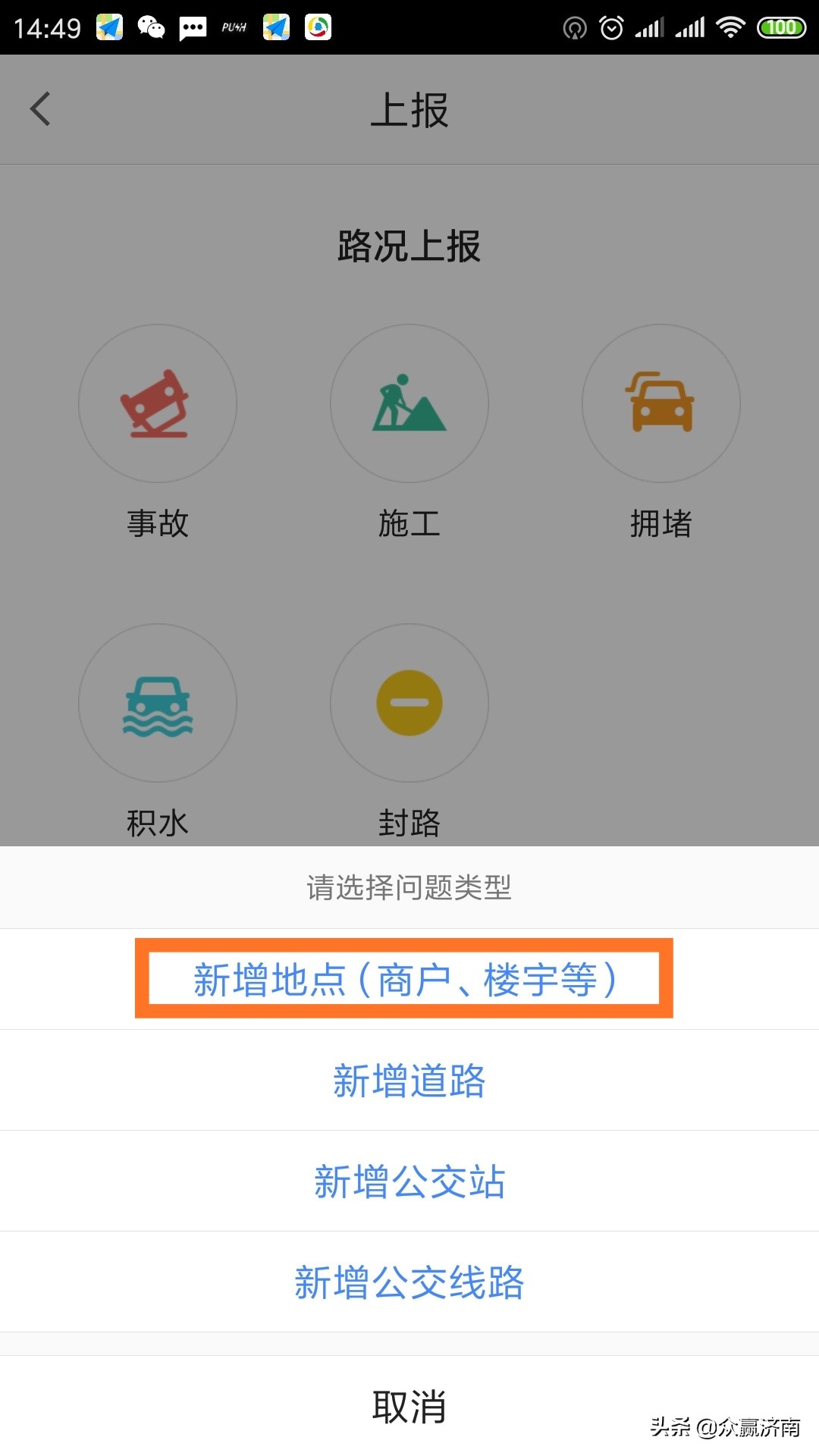This screenshot has height=1456, width=819.
Task: Select the 事故 accident report icon
Action: (x=157, y=403)
